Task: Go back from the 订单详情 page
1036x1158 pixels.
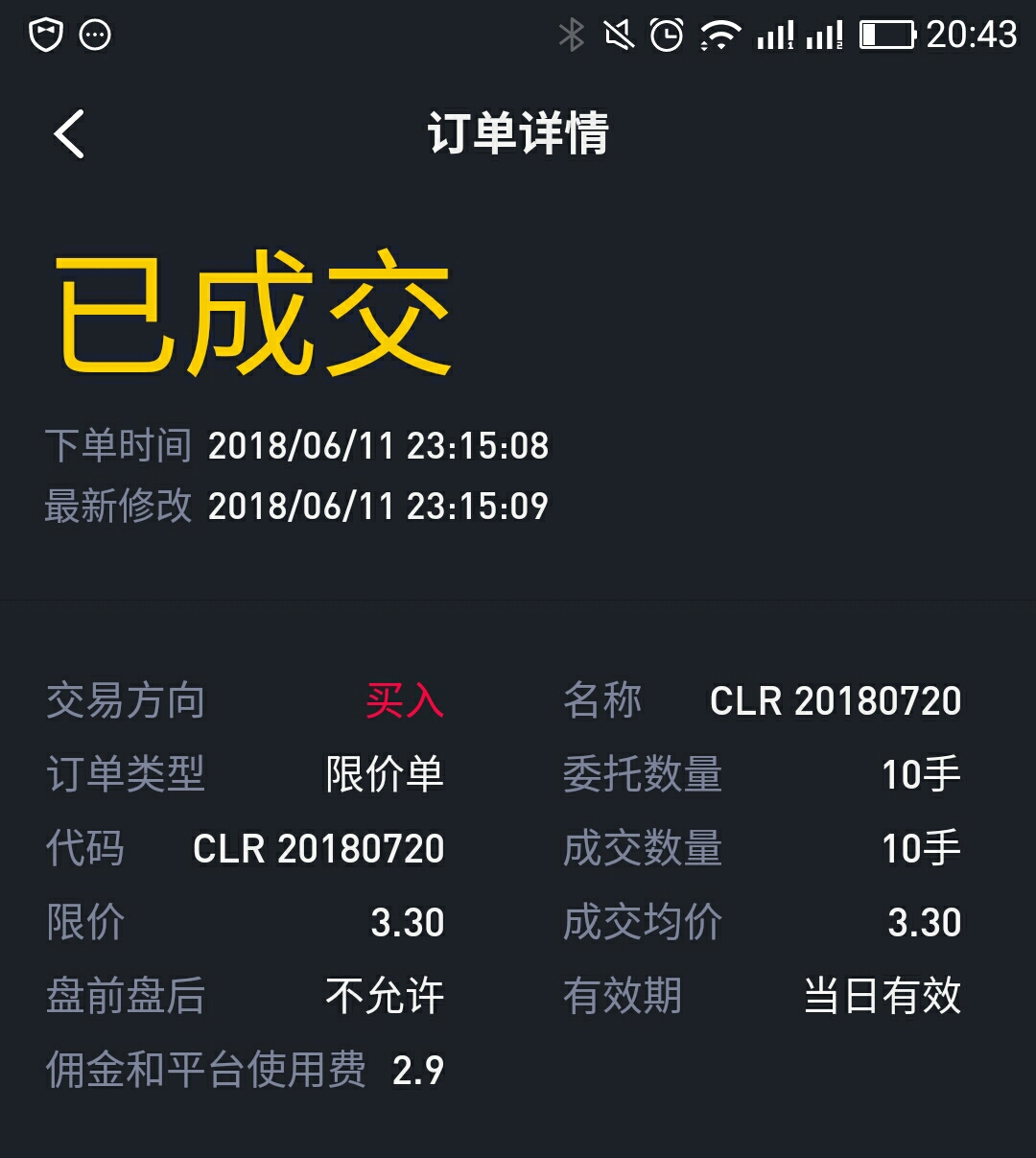Action: pos(69,133)
